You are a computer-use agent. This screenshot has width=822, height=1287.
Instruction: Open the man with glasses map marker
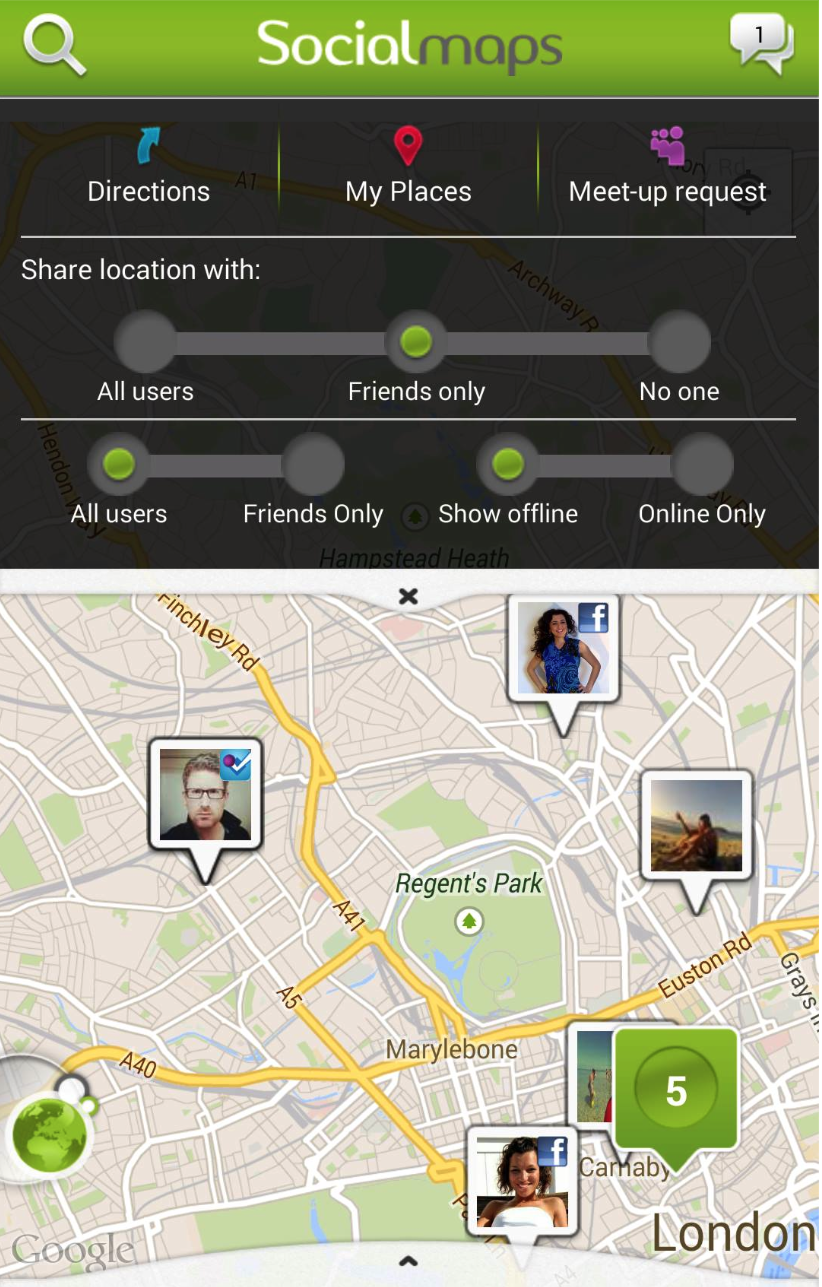point(205,796)
